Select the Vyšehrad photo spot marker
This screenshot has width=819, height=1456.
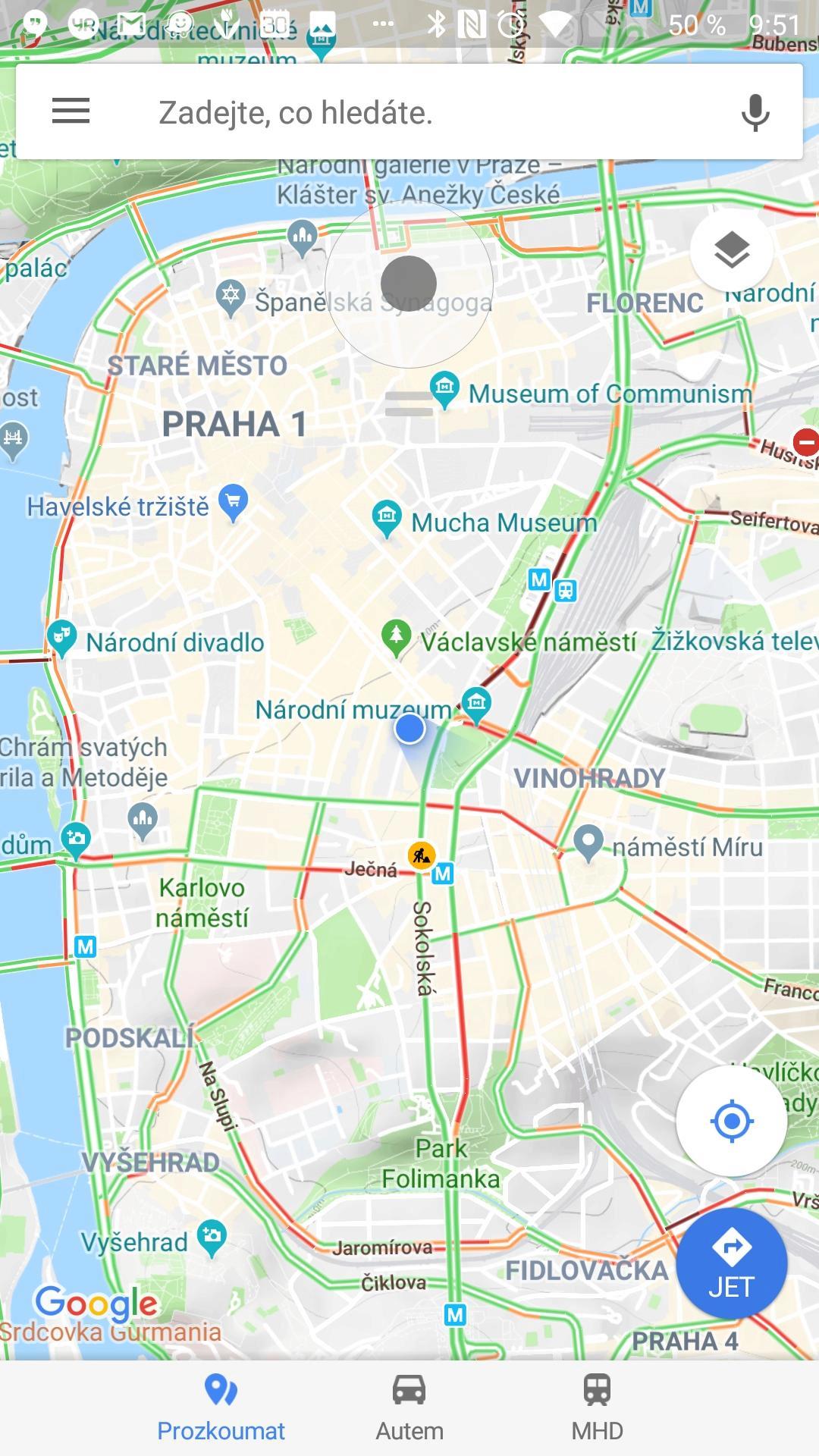click(x=212, y=1238)
